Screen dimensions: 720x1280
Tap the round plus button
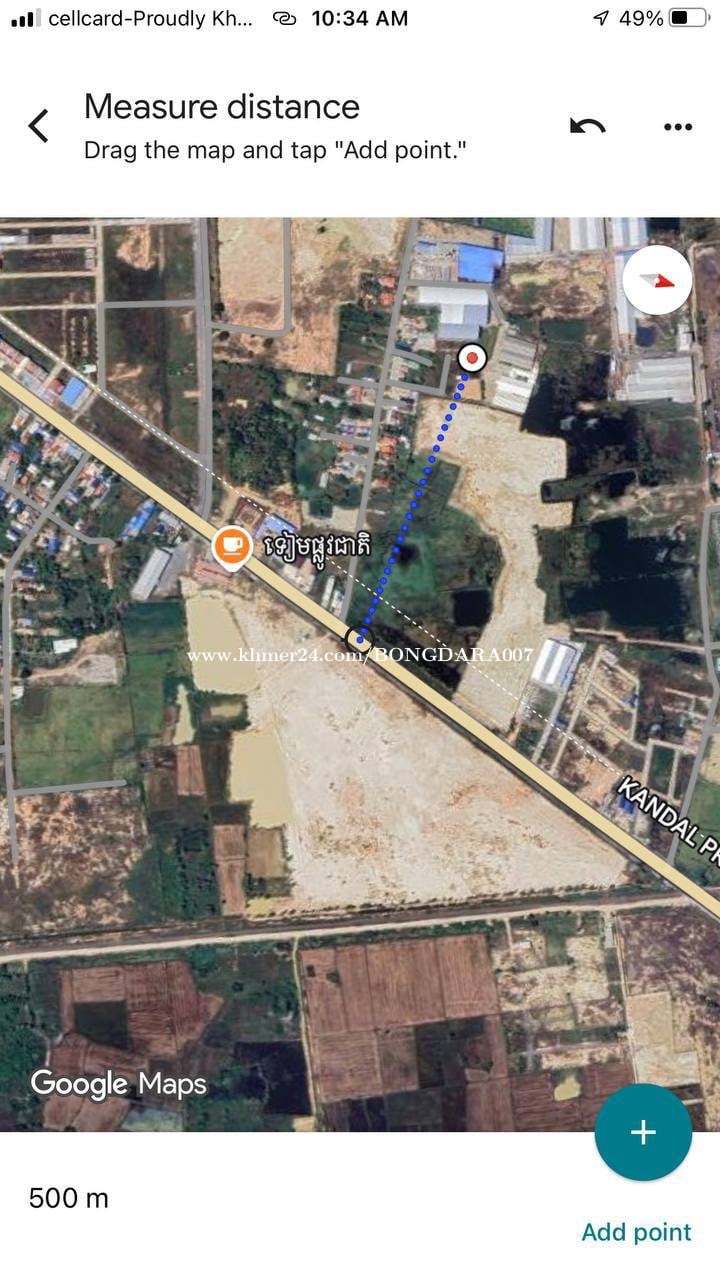pyautogui.click(x=643, y=1132)
